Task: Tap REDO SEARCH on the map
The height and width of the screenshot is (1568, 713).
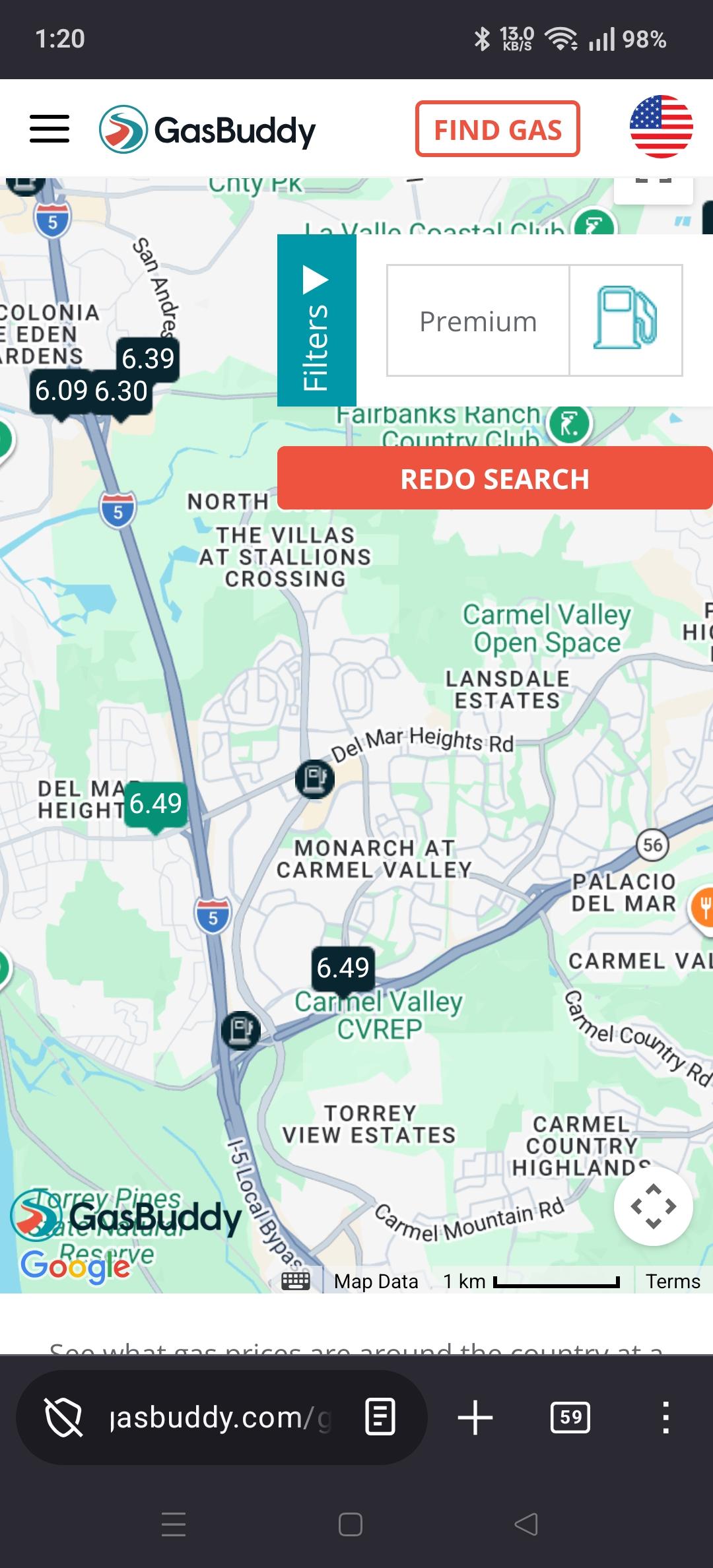Action: [494, 478]
